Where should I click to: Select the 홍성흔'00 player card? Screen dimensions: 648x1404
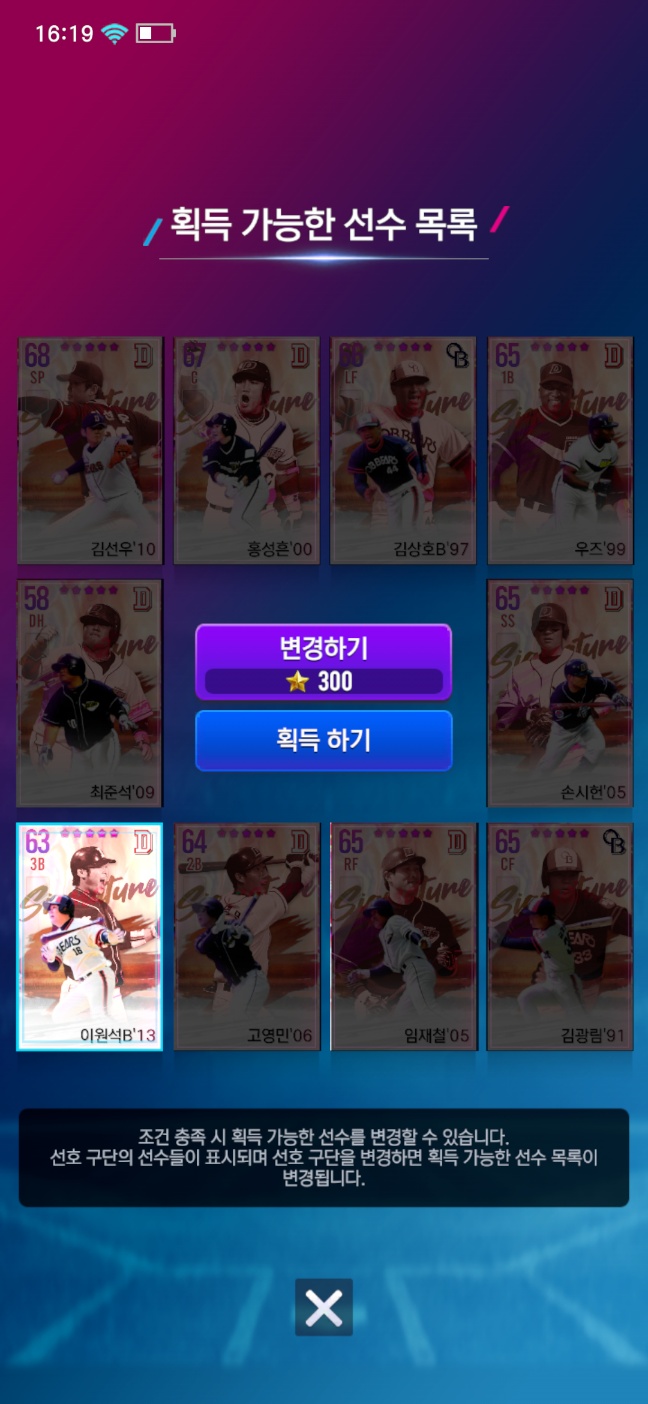coord(247,450)
